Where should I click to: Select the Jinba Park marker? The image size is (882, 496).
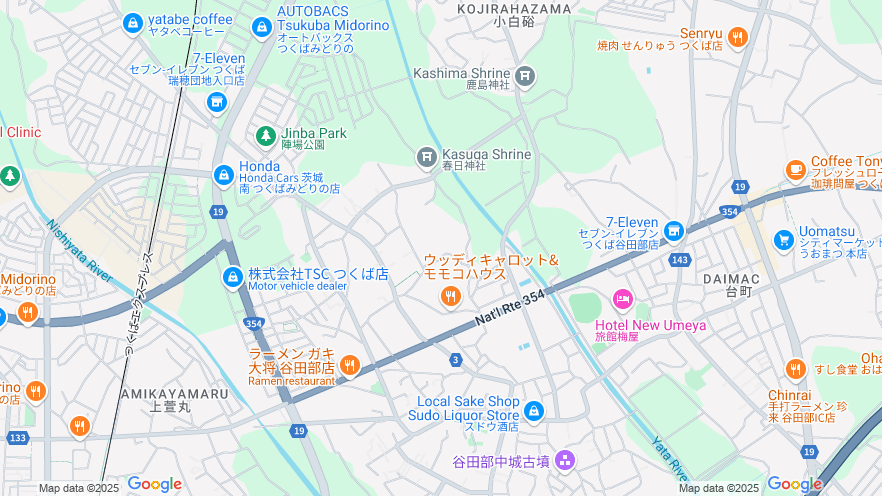(265, 134)
